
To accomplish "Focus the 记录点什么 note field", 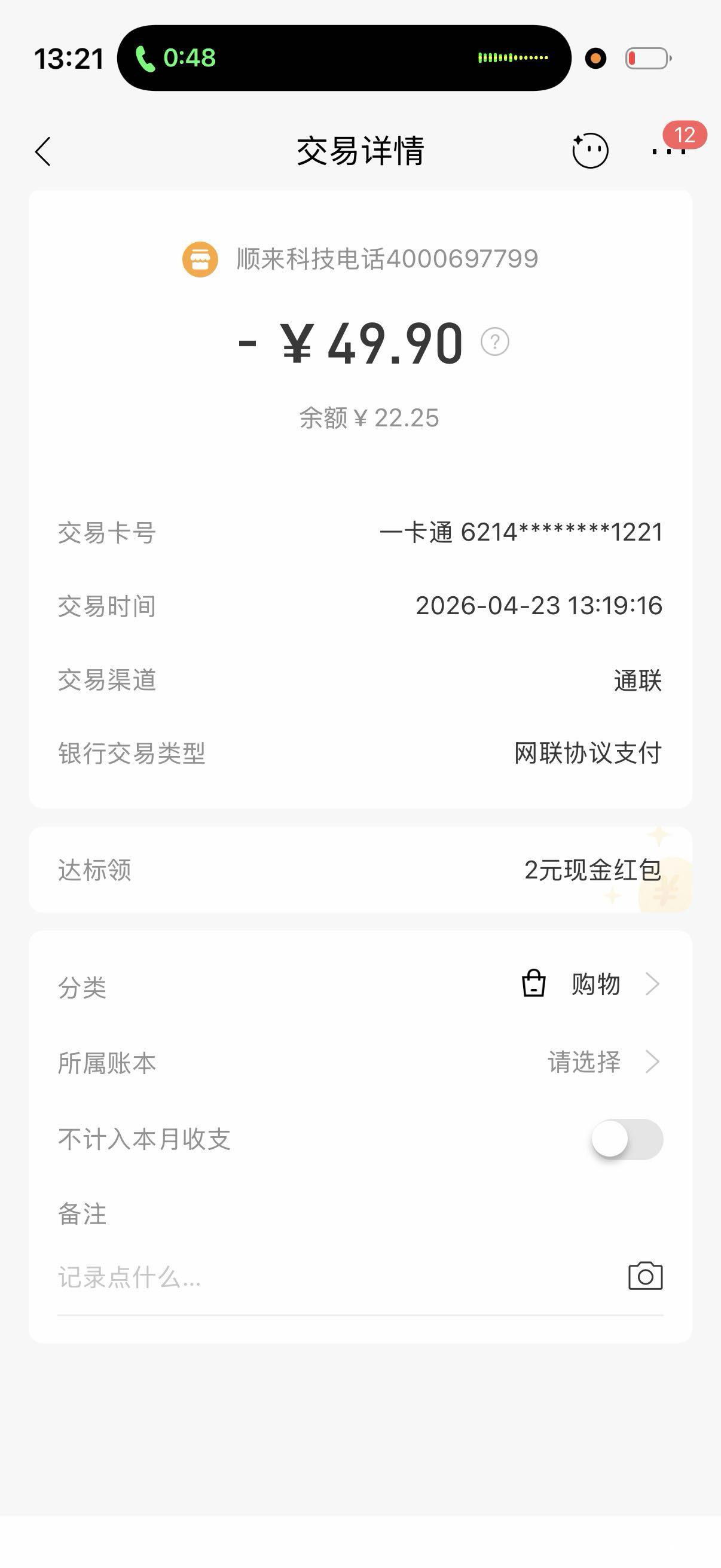I will (316, 1277).
